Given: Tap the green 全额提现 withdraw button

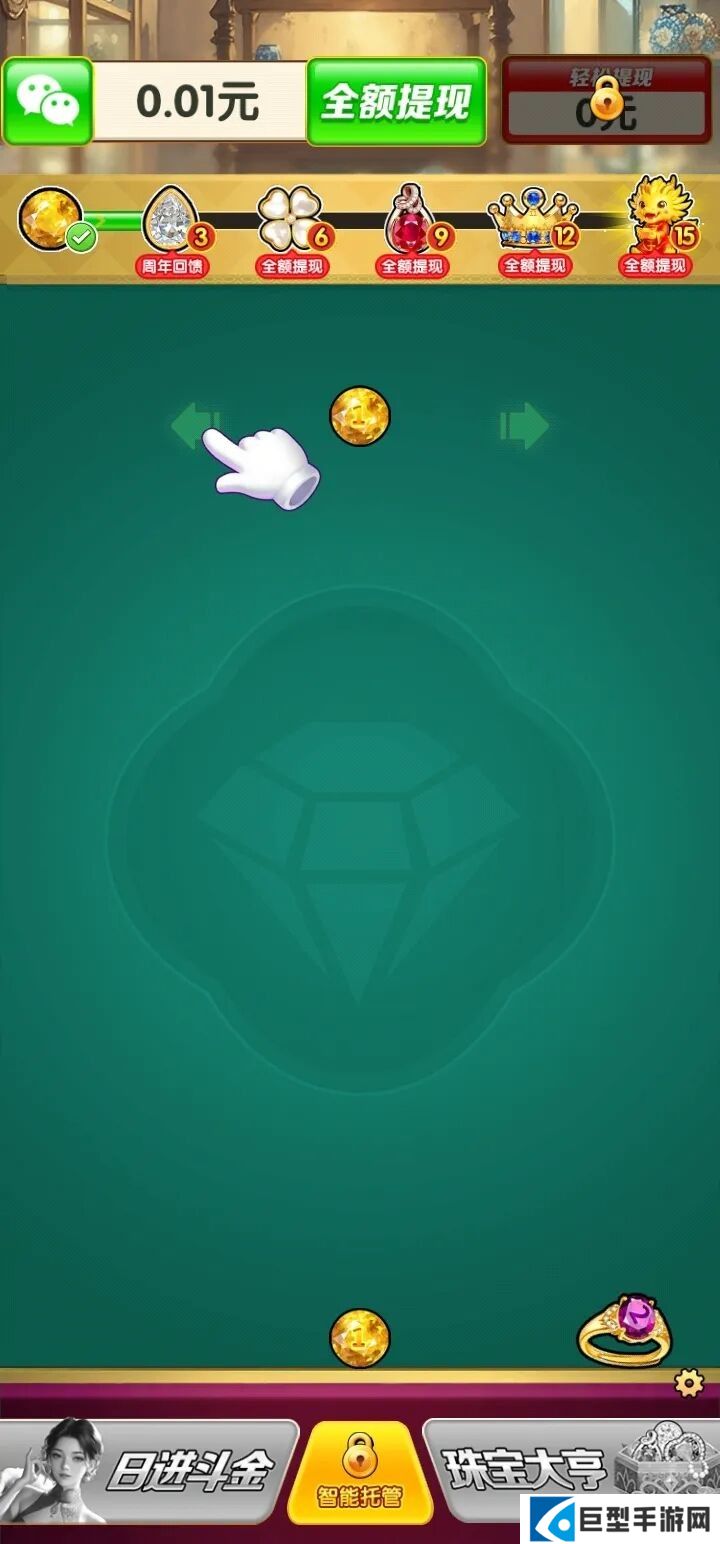Looking at the screenshot, I should click(396, 102).
